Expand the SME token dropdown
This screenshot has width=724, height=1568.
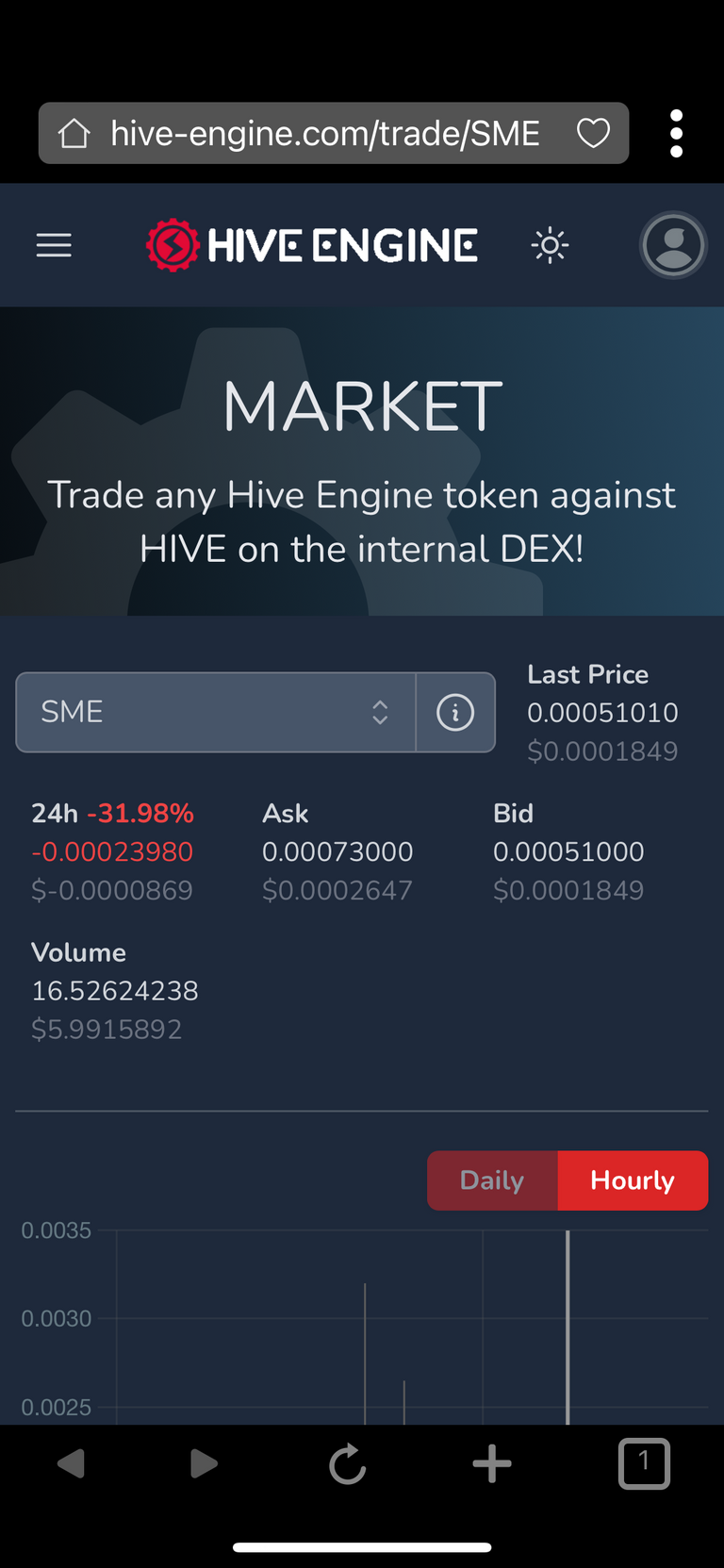point(216,712)
